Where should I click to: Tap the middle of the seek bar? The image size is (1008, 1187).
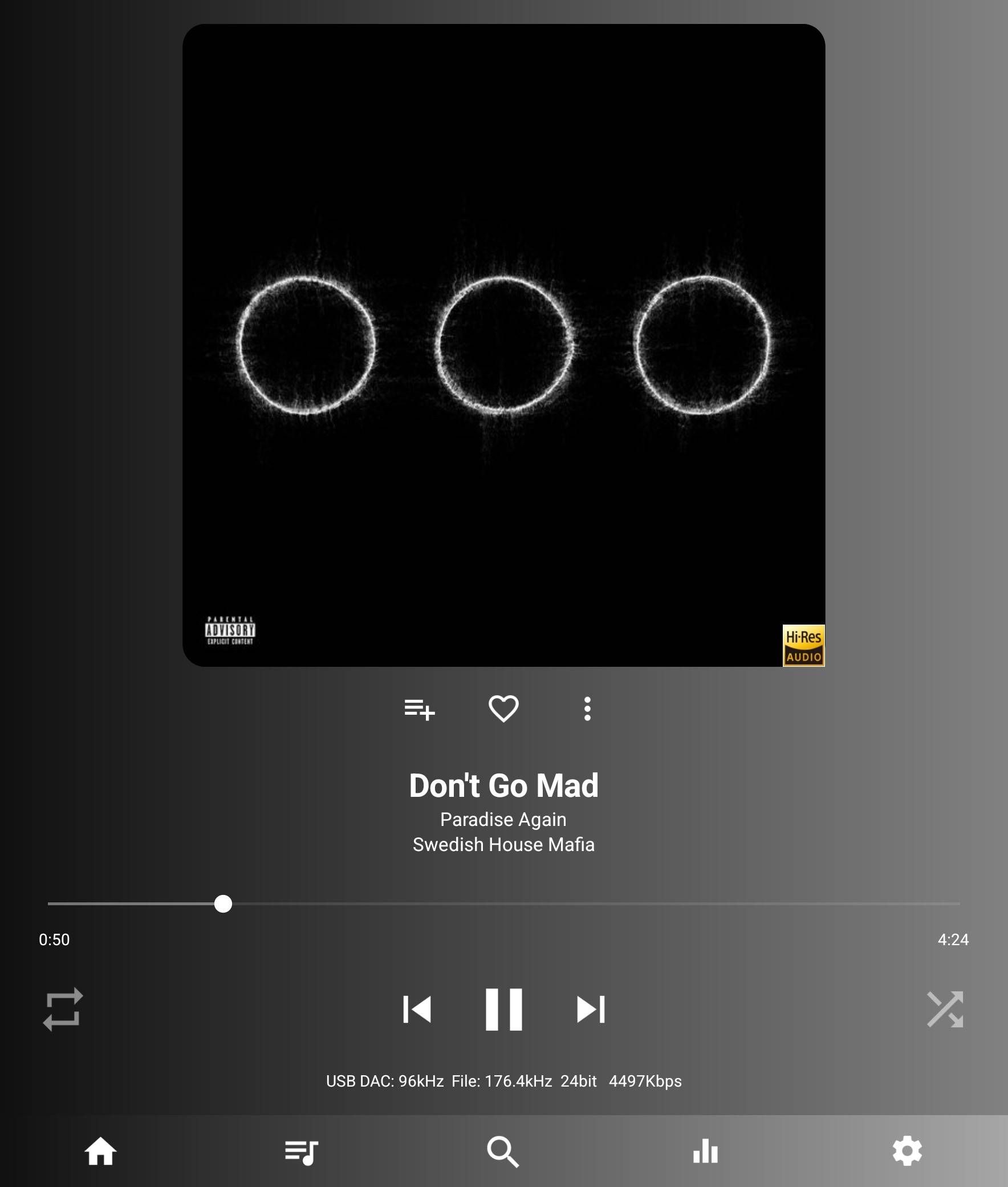(503, 904)
